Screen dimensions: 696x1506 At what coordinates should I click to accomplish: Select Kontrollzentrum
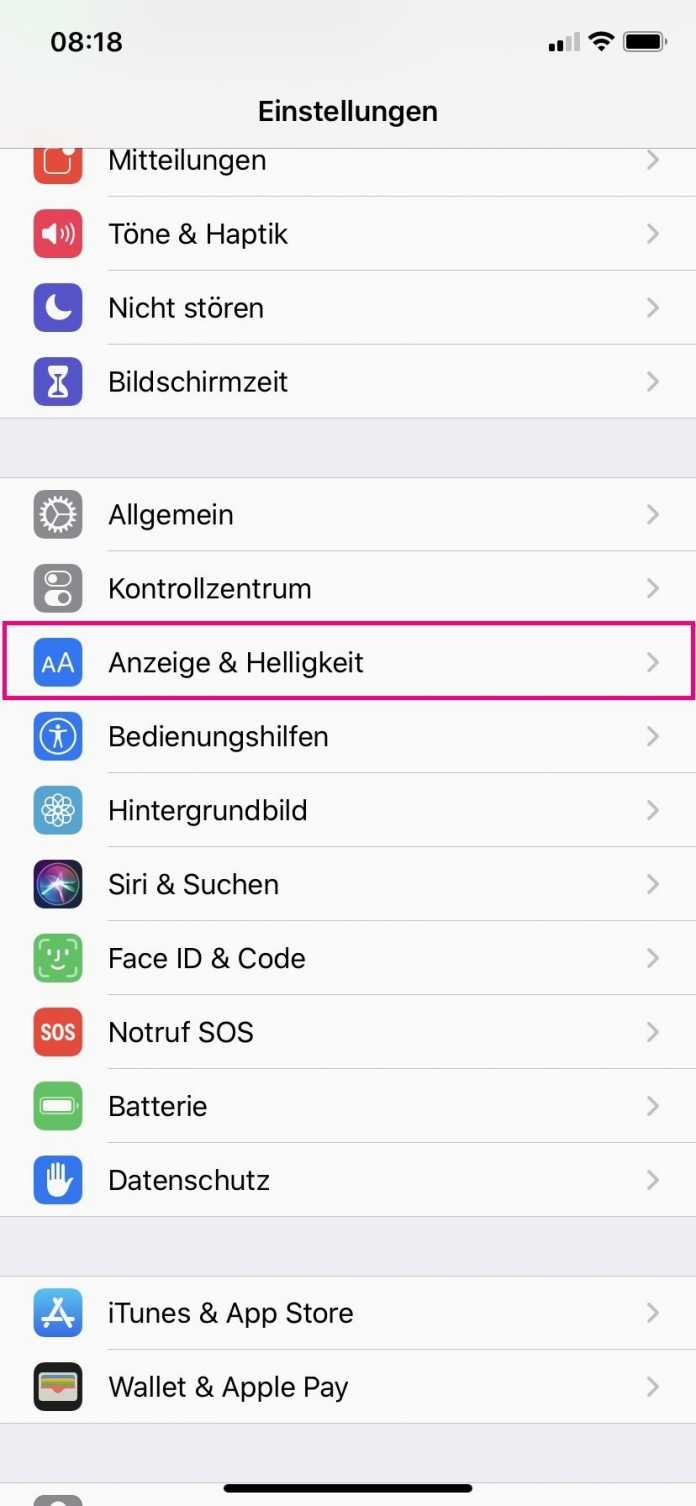210,589
